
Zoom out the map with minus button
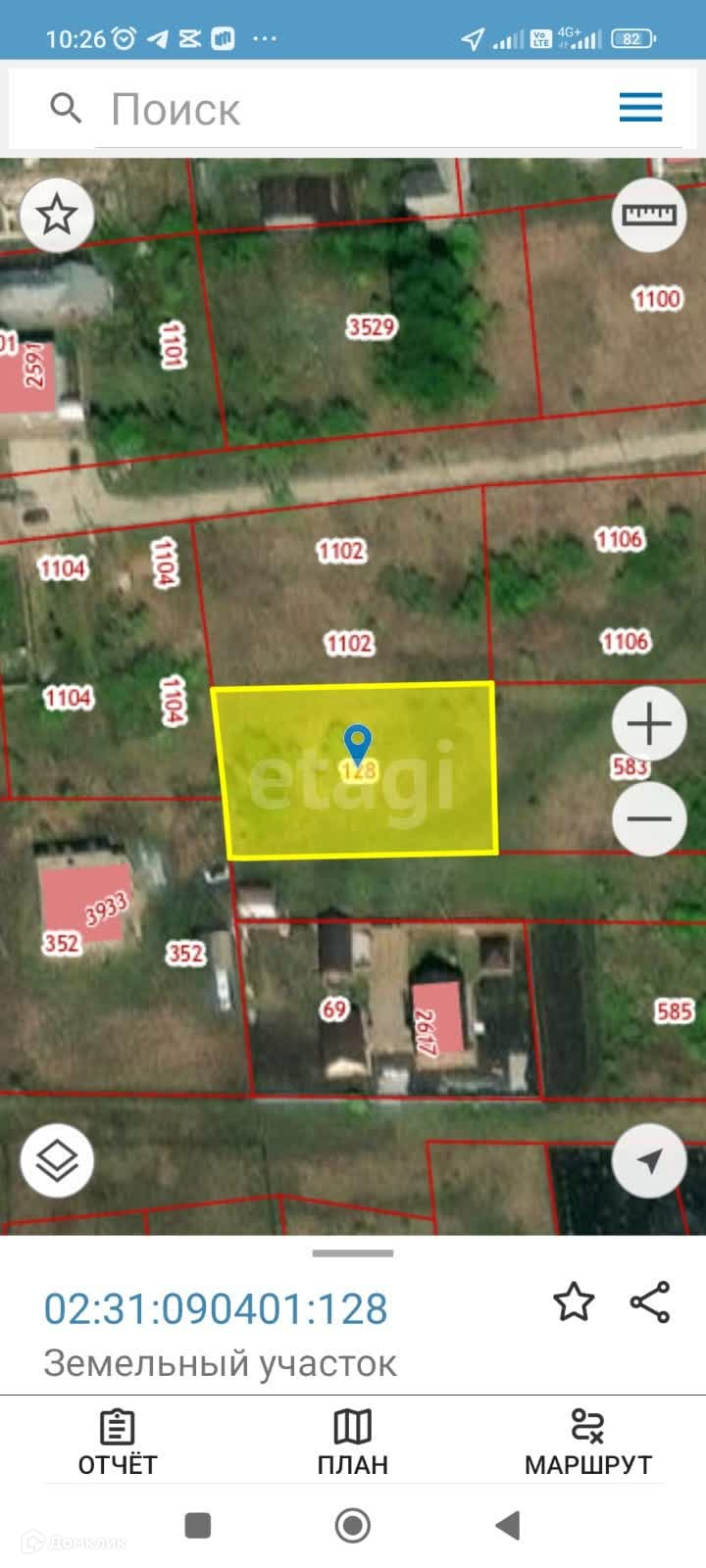coord(649,818)
